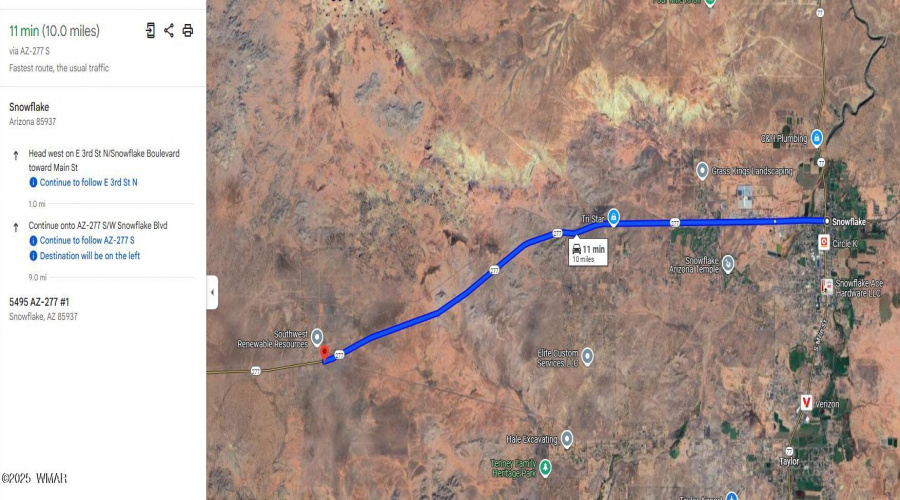The image size is (900, 500).
Task: Open Destination will be on the left note
Action: (89, 256)
